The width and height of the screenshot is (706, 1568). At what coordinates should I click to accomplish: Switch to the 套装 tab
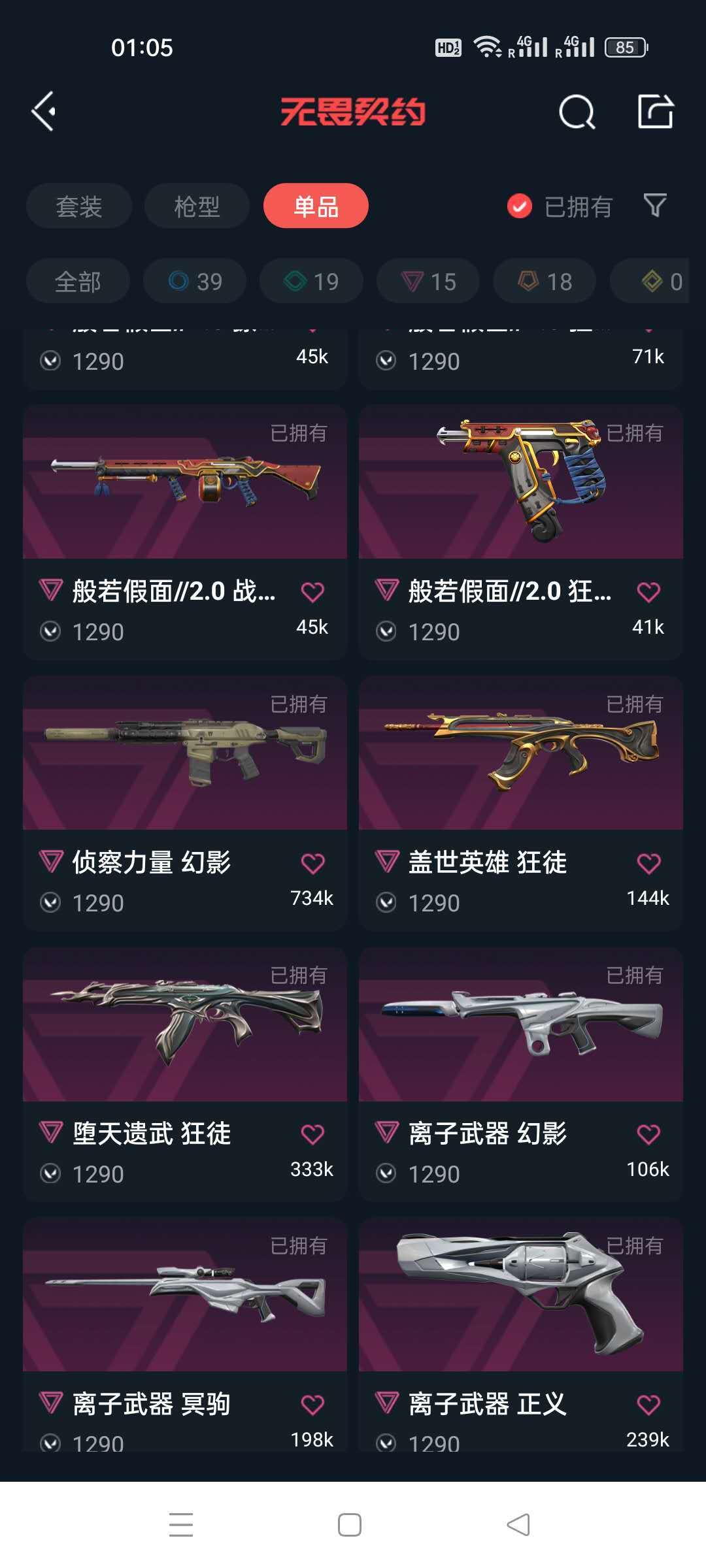79,206
